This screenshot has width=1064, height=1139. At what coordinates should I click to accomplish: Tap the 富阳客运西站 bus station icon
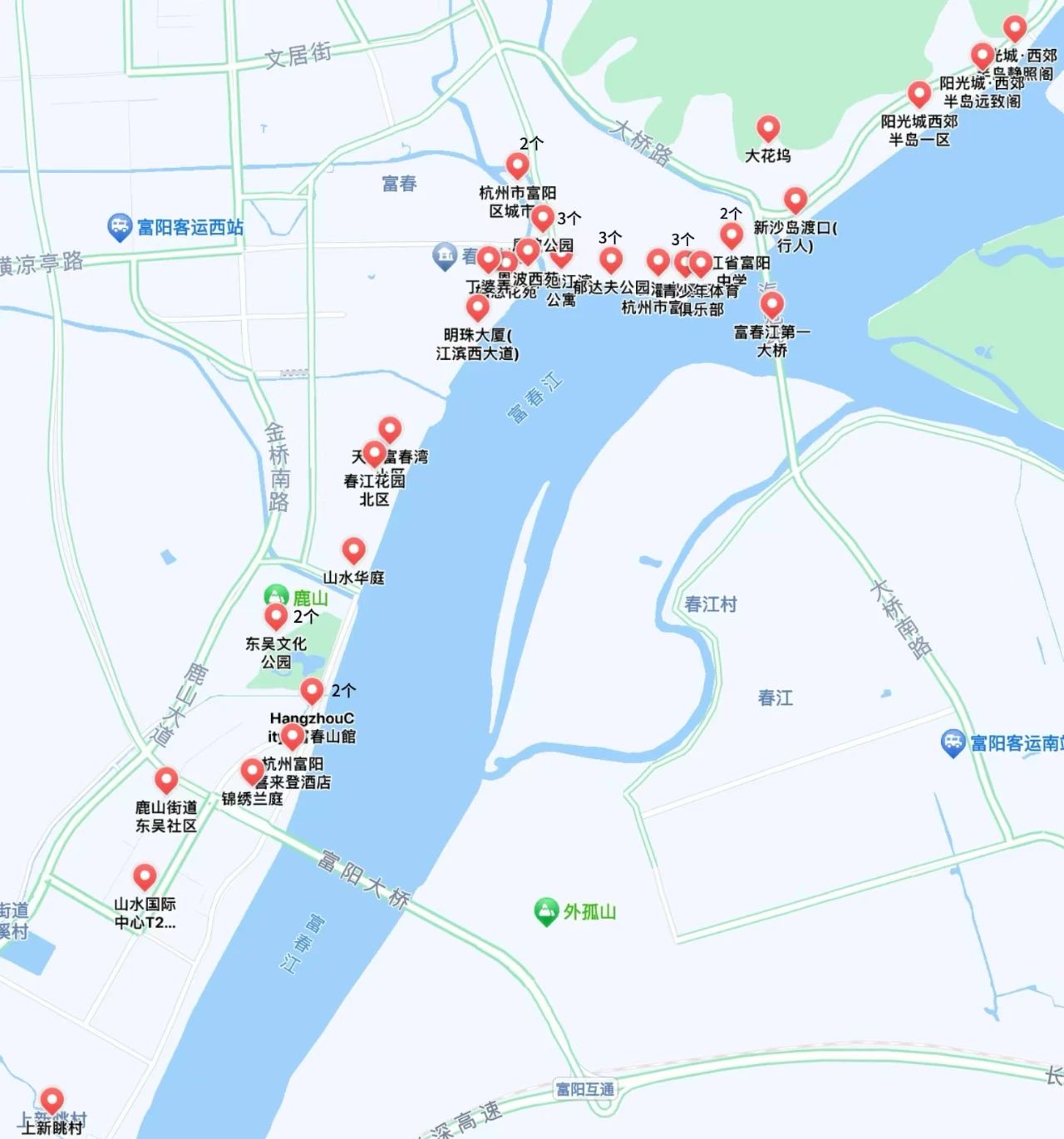[121, 227]
